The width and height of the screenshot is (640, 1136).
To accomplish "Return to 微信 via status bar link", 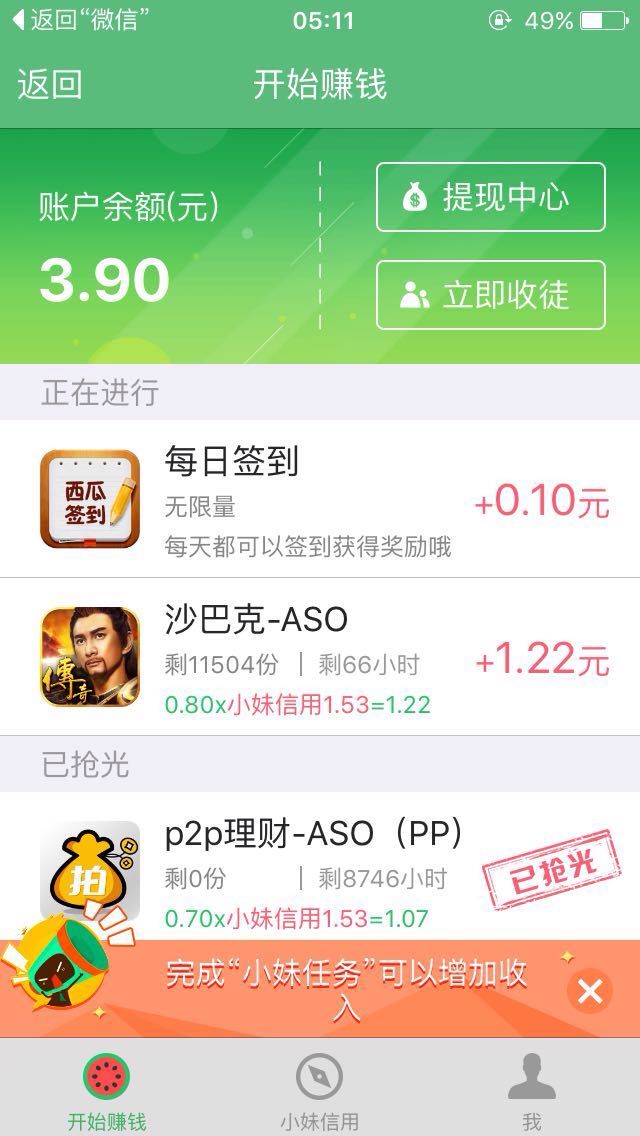I will [82, 20].
